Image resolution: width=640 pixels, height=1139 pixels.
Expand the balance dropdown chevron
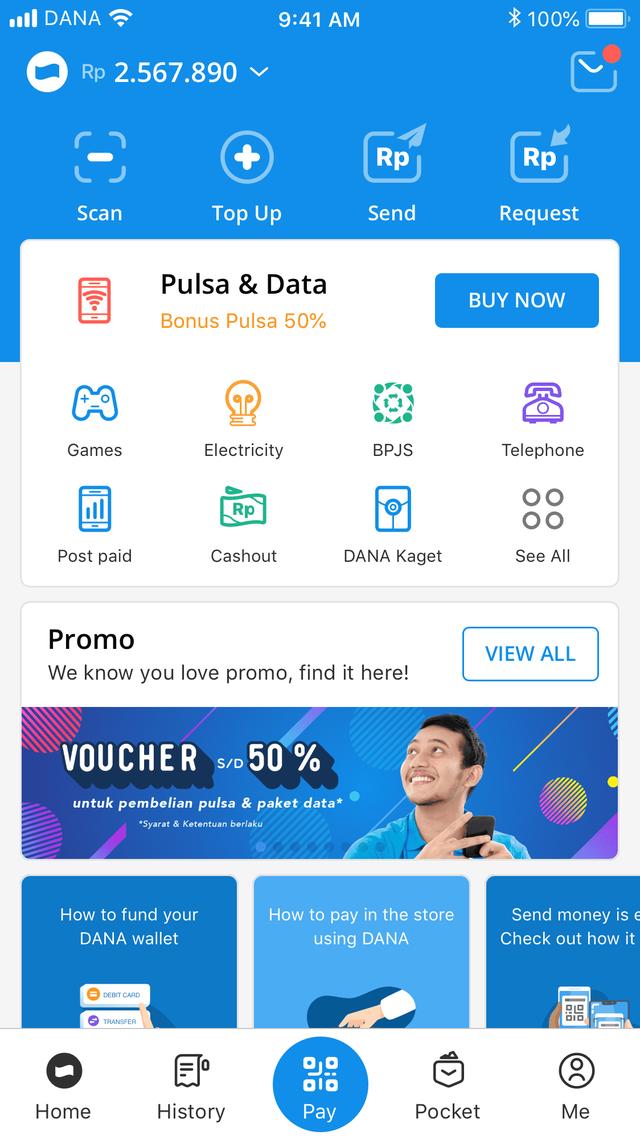click(259, 72)
